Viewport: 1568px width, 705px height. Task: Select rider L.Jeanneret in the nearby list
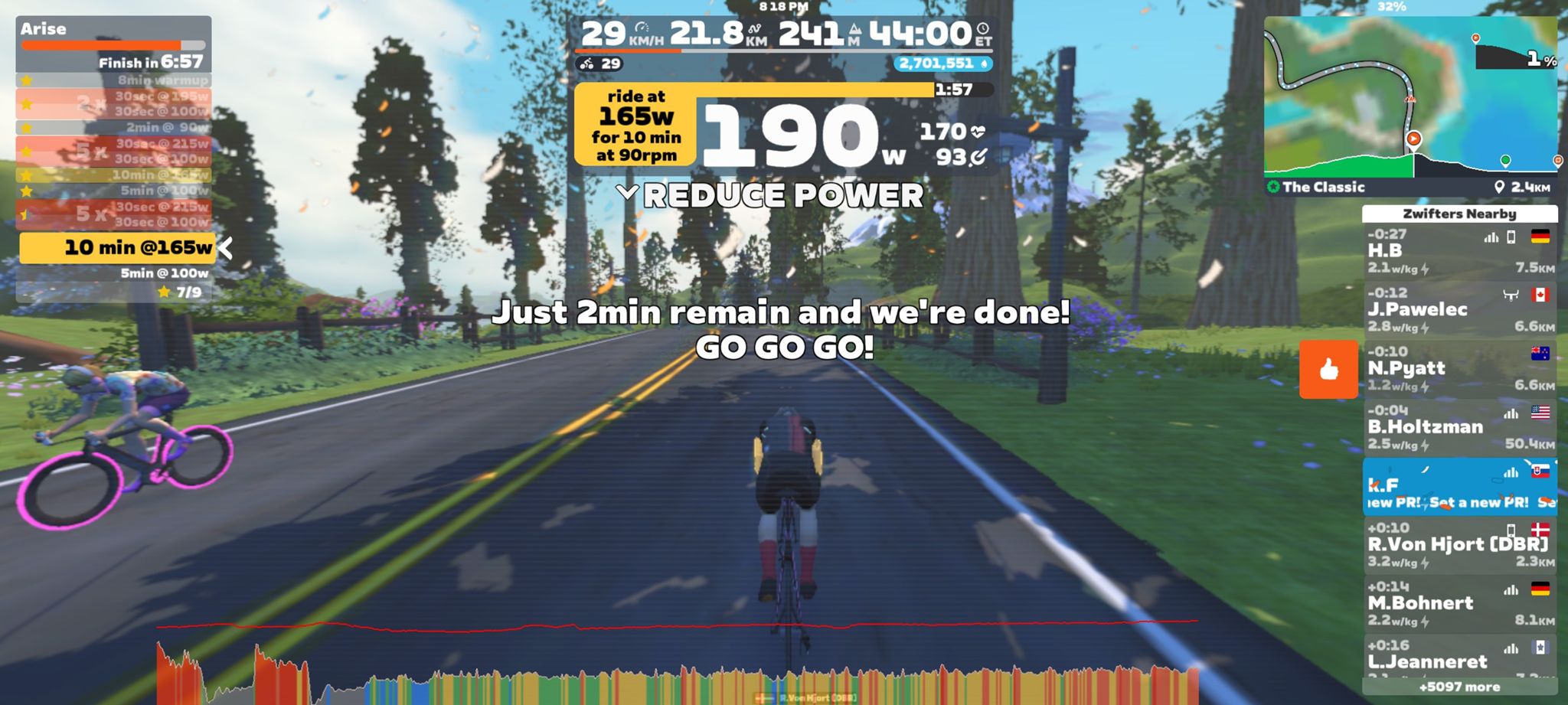tap(1459, 659)
